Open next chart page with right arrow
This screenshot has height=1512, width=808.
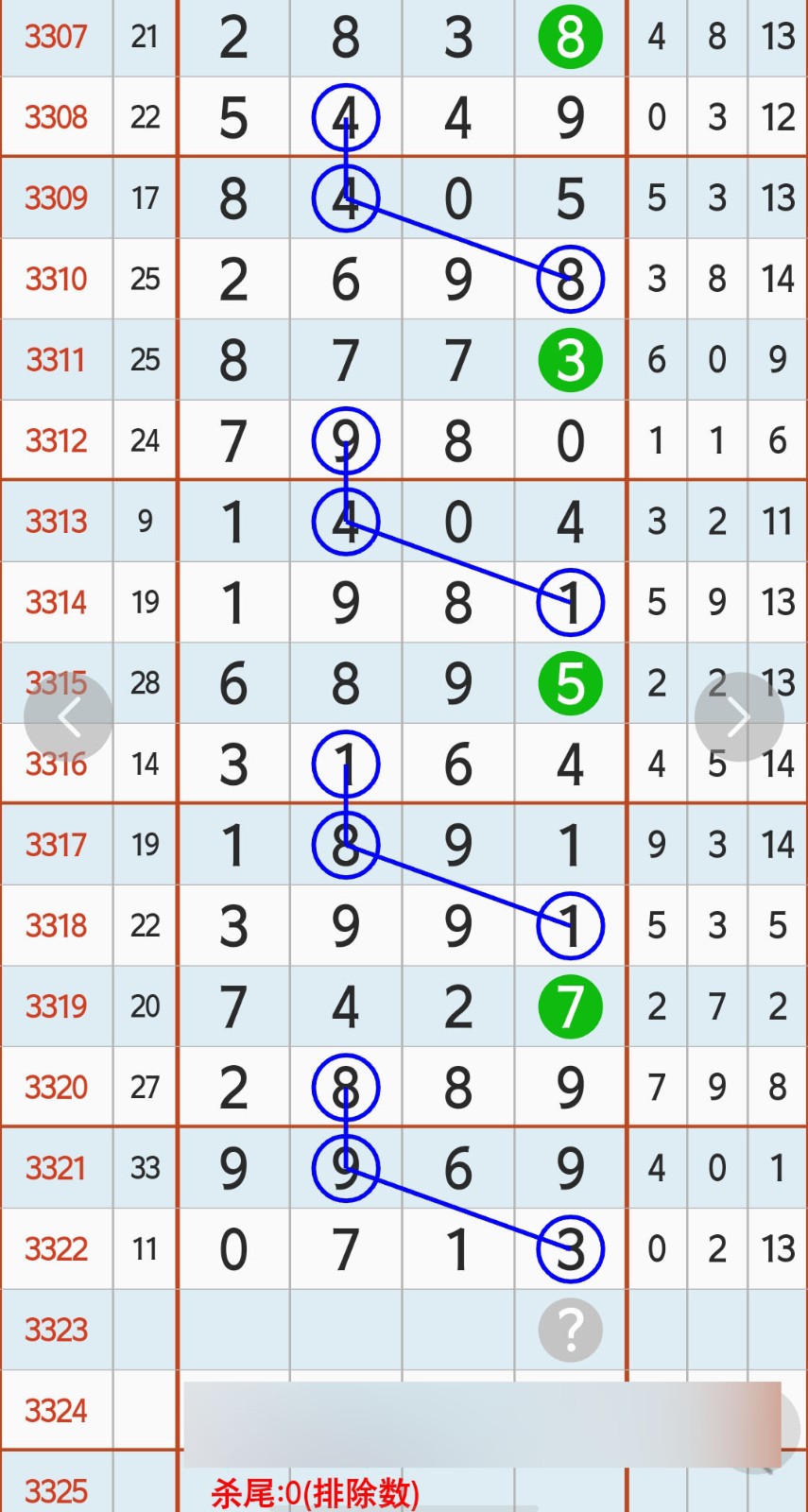(739, 716)
